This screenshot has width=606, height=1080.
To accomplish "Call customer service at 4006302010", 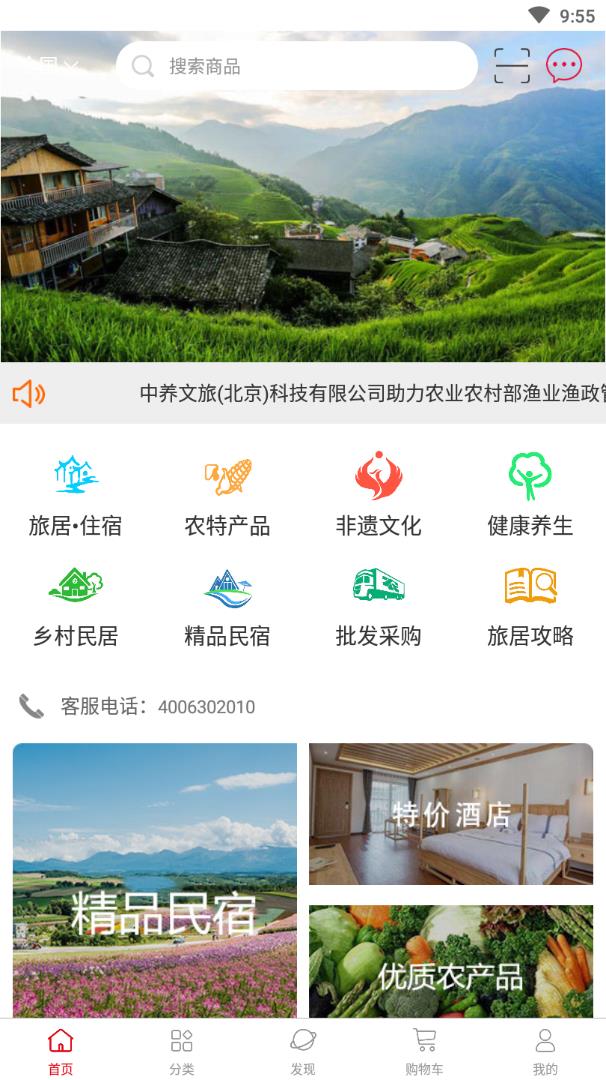I will pyautogui.click(x=206, y=707).
